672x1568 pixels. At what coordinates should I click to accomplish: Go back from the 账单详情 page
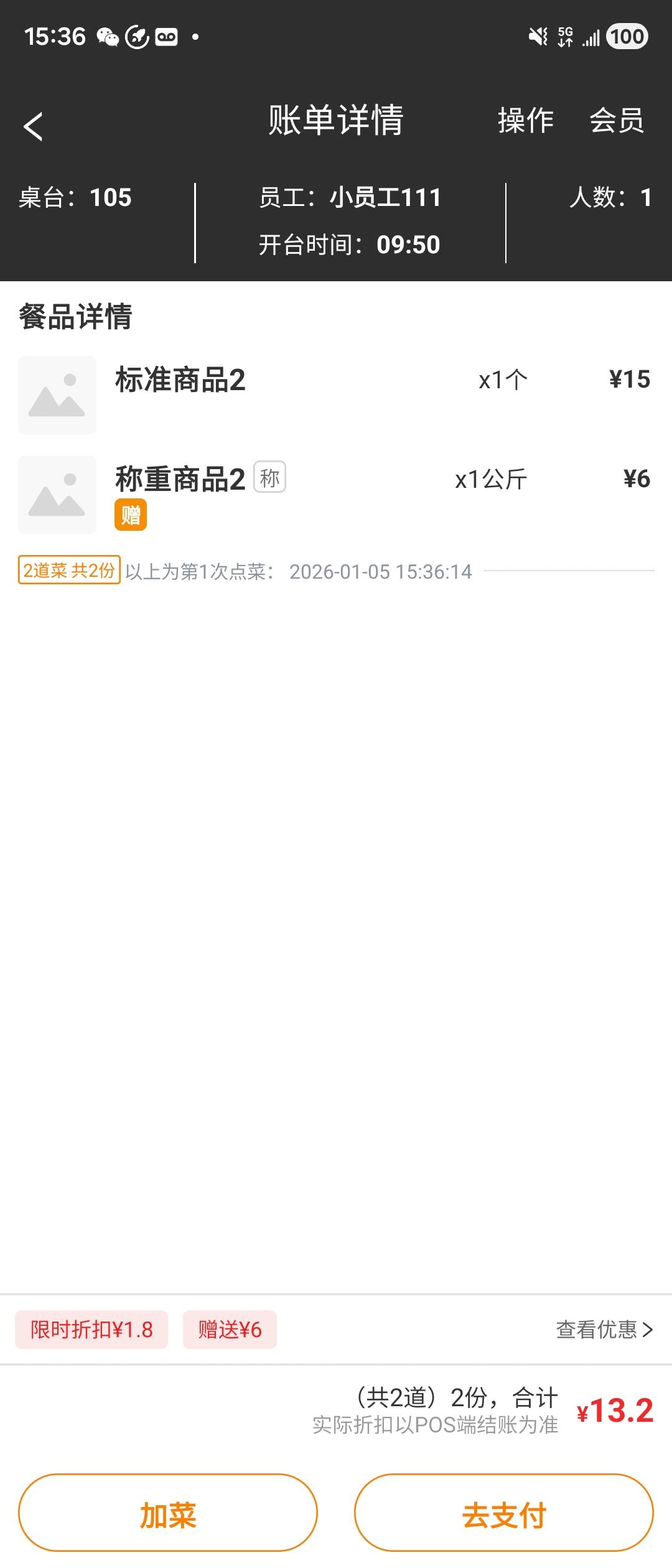34,126
